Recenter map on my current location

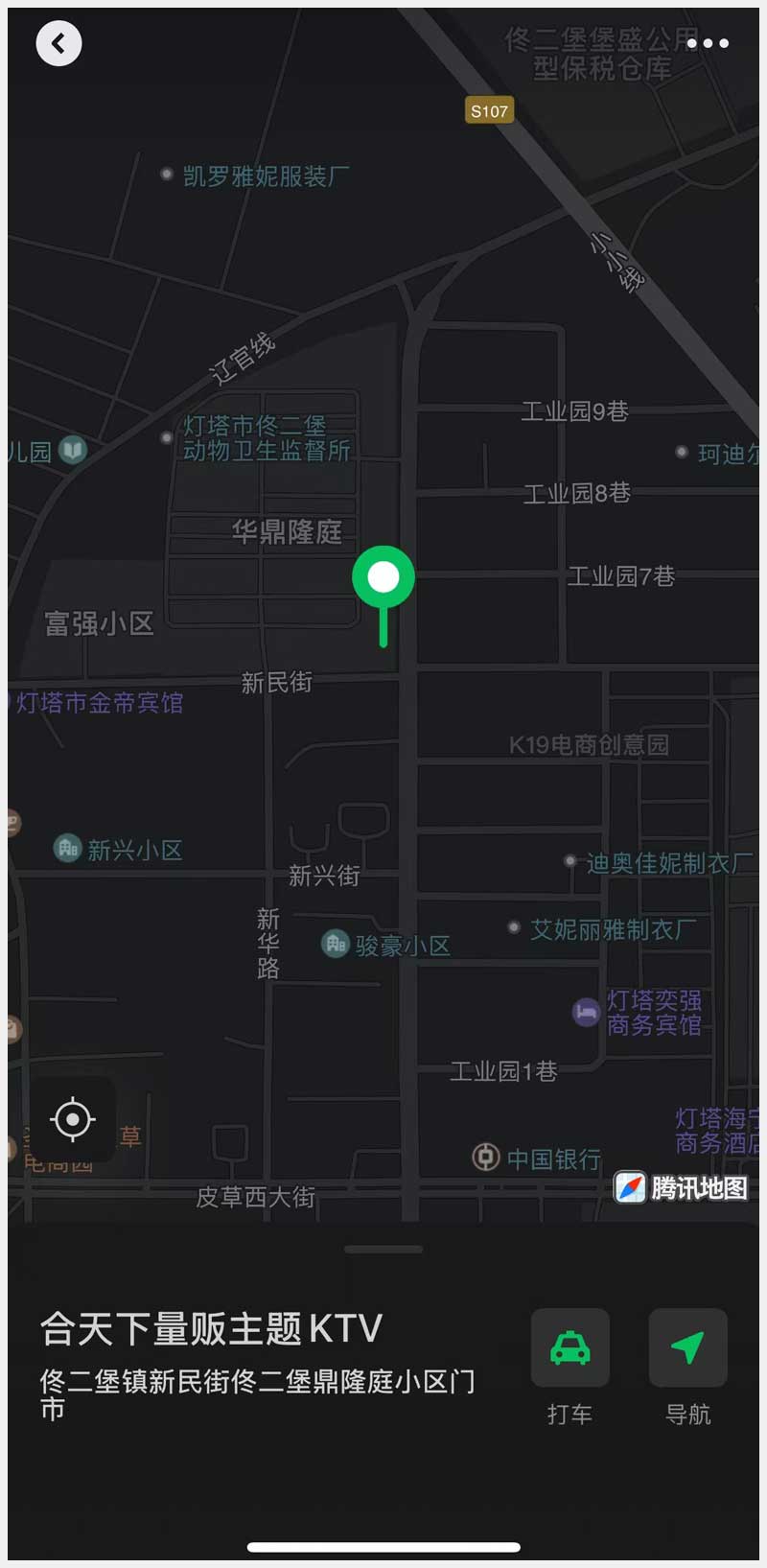(x=73, y=1119)
